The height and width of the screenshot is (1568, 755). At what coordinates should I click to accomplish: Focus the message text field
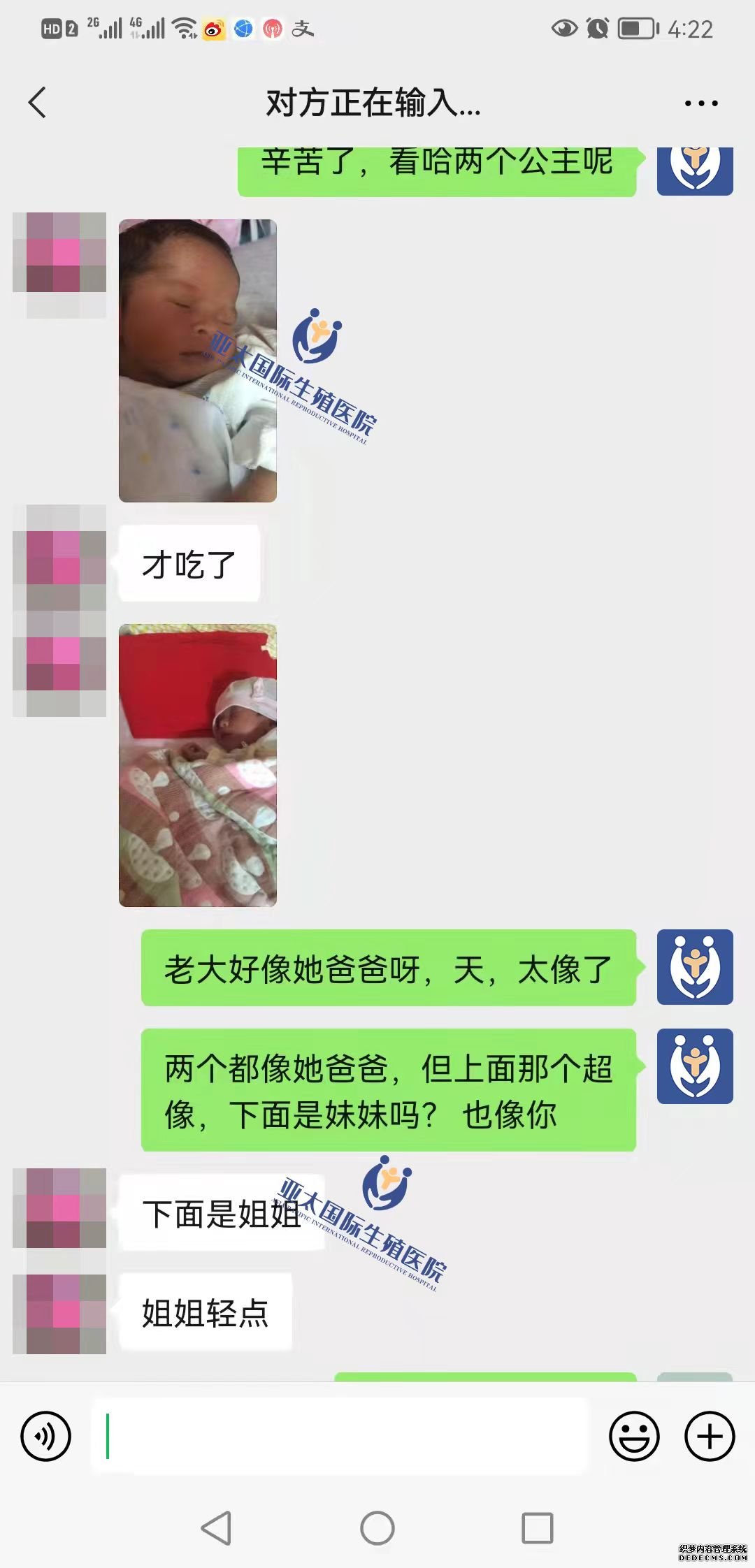tap(340, 1437)
